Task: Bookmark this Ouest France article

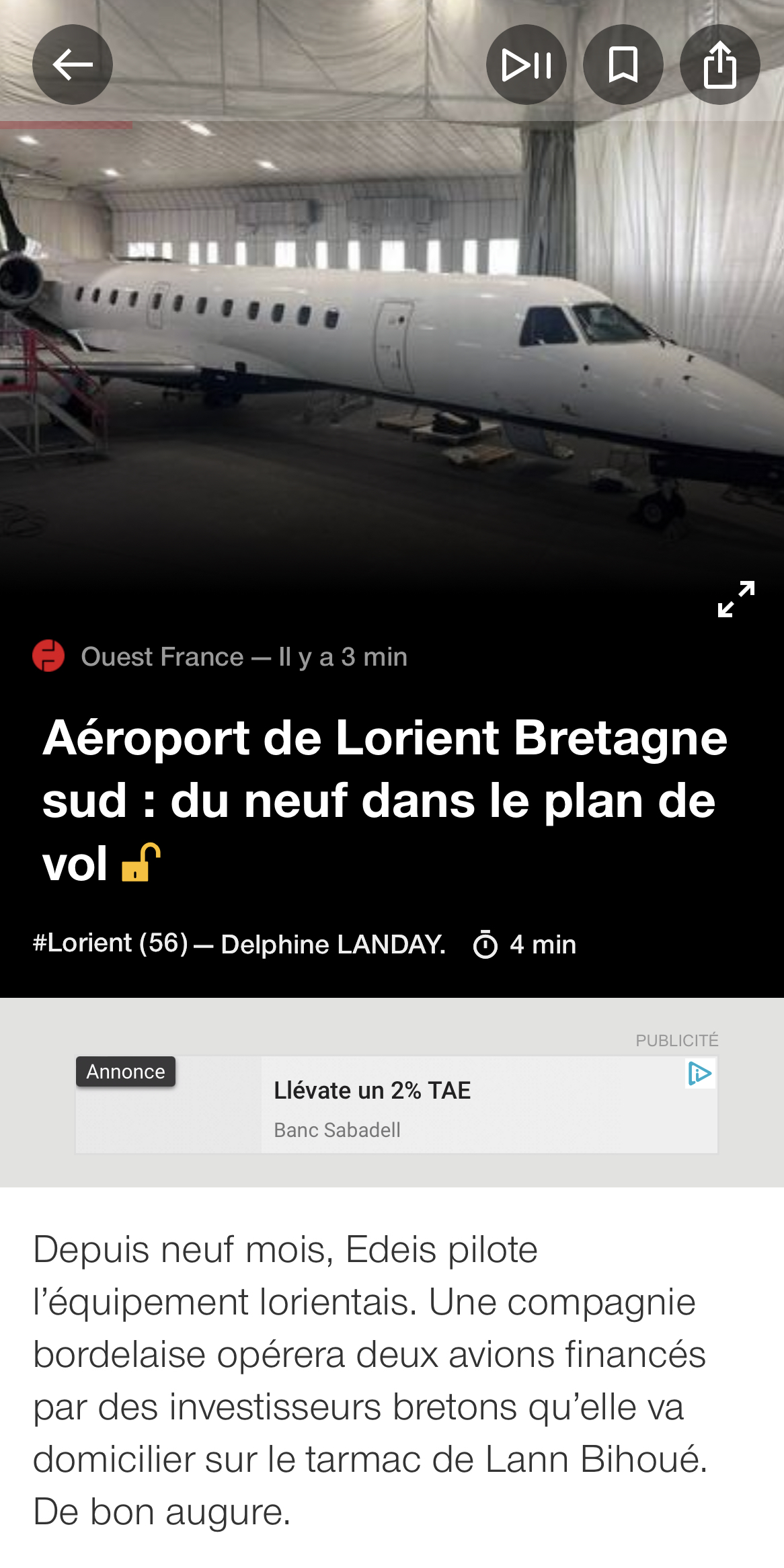Action: point(623,65)
